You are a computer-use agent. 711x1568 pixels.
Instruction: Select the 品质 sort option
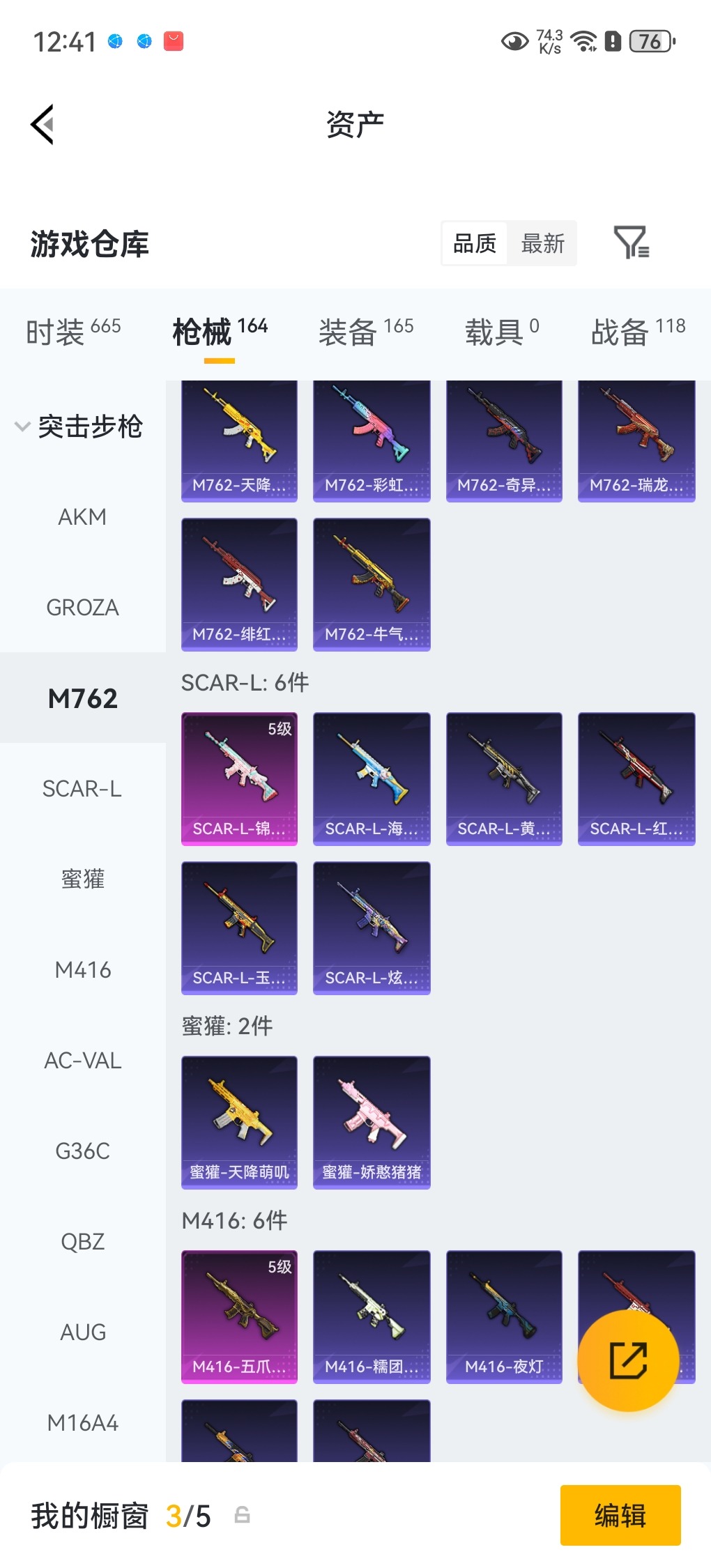coord(475,243)
